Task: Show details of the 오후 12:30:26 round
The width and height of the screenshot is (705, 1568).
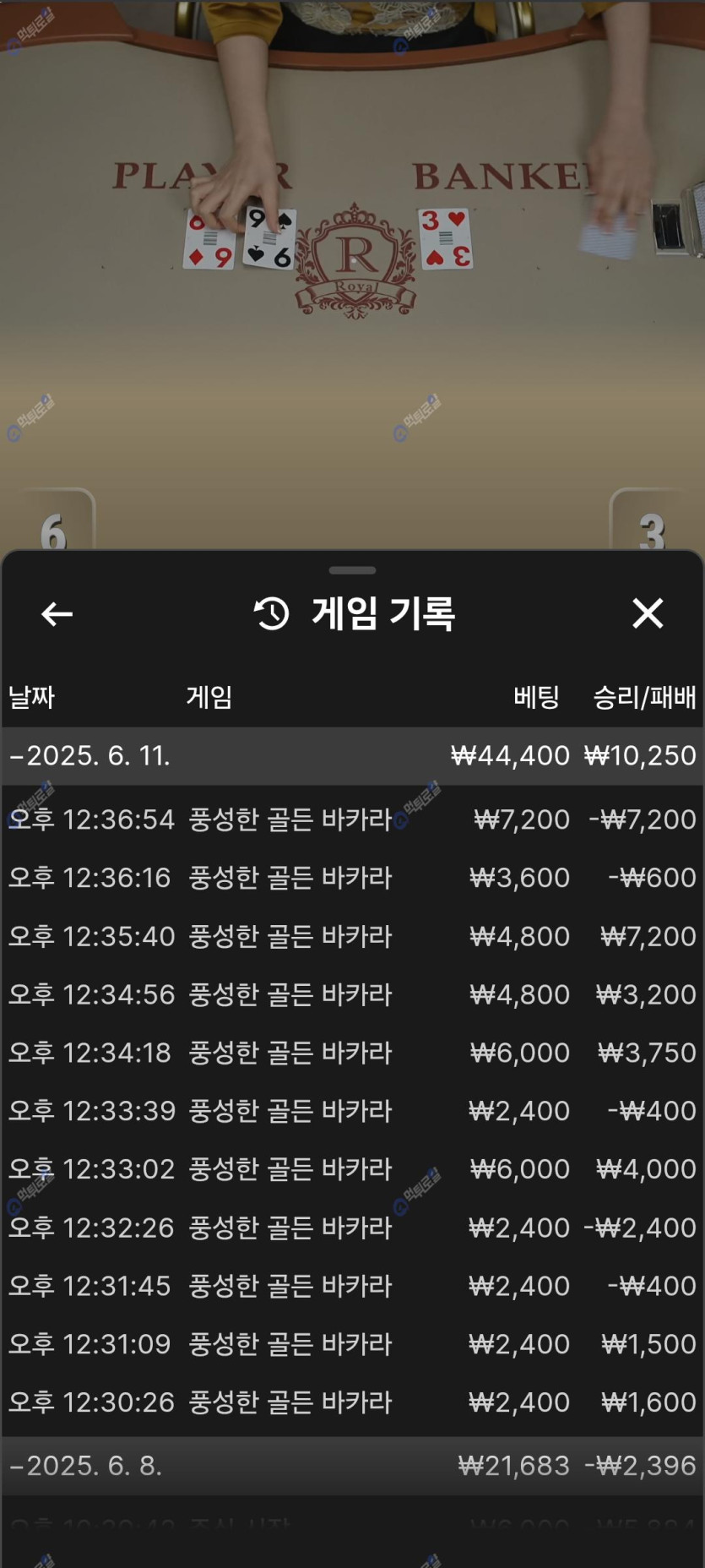Action: (352, 1402)
